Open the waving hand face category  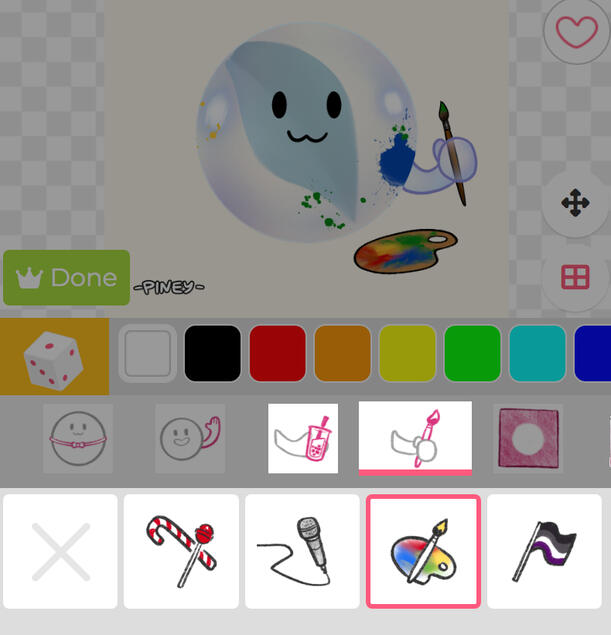(190, 438)
